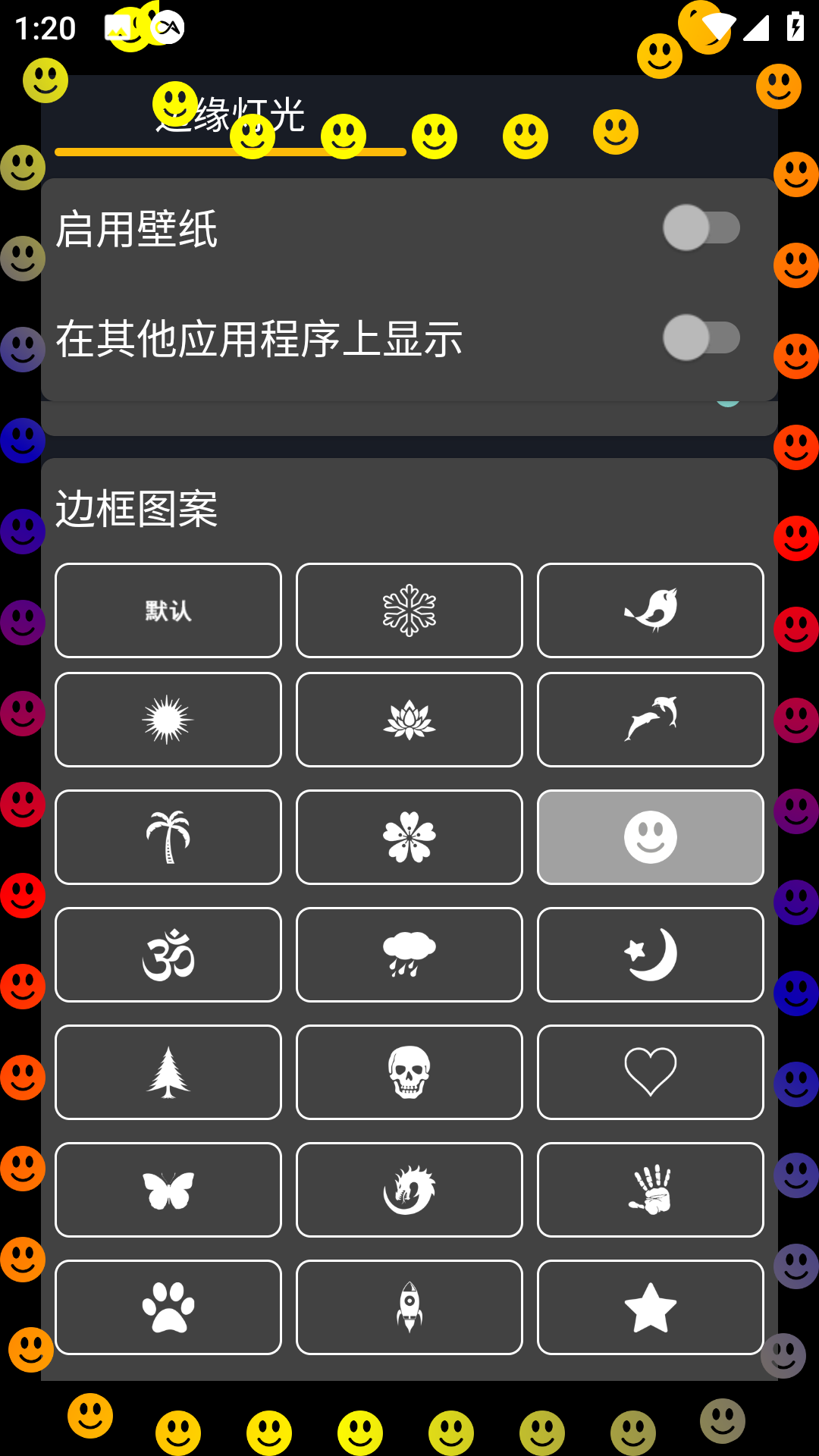Choose the rain cloud border pattern
Viewport: 819px width, 1456px height.
pos(409,955)
